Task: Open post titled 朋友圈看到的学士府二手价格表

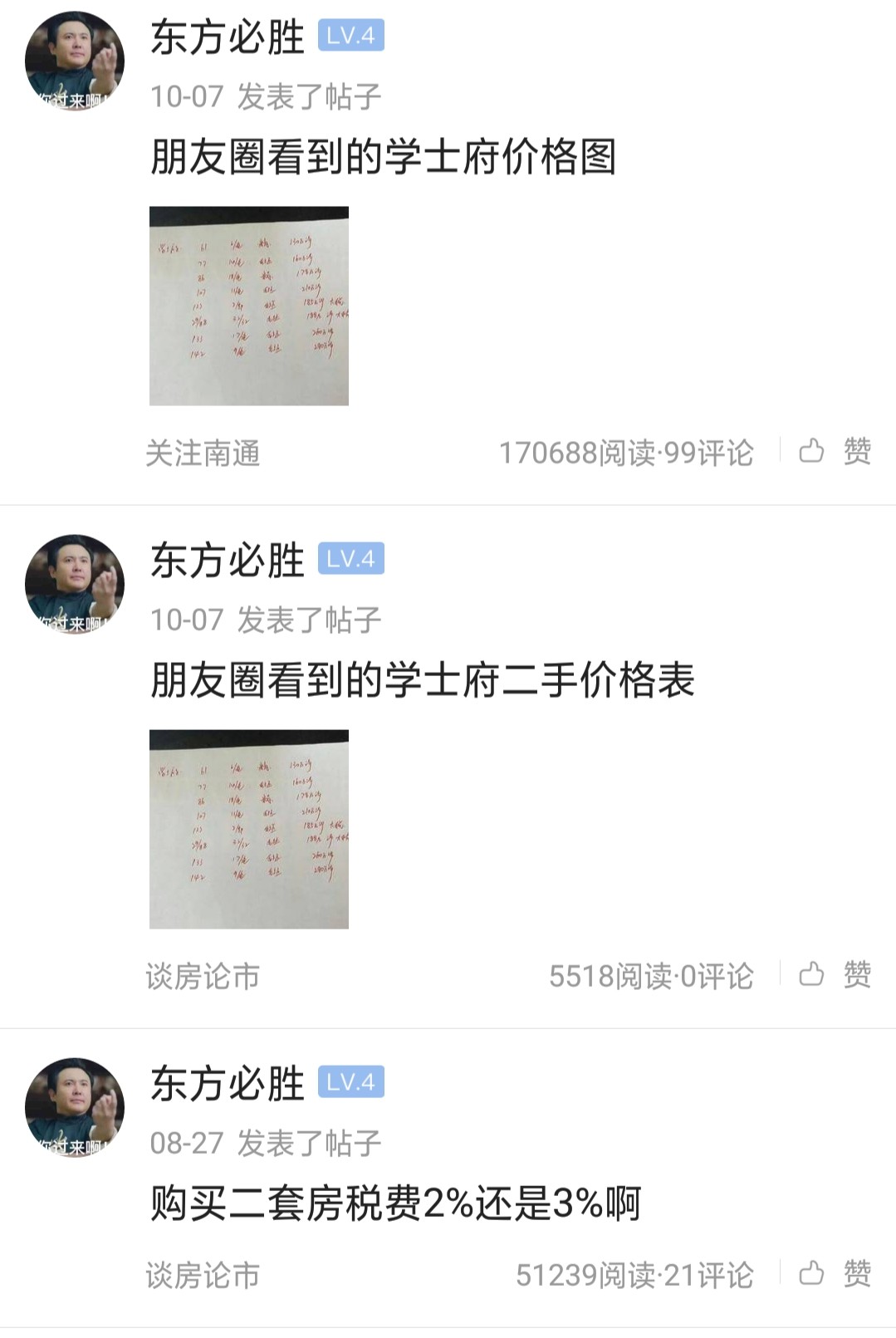Action: point(422,680)
